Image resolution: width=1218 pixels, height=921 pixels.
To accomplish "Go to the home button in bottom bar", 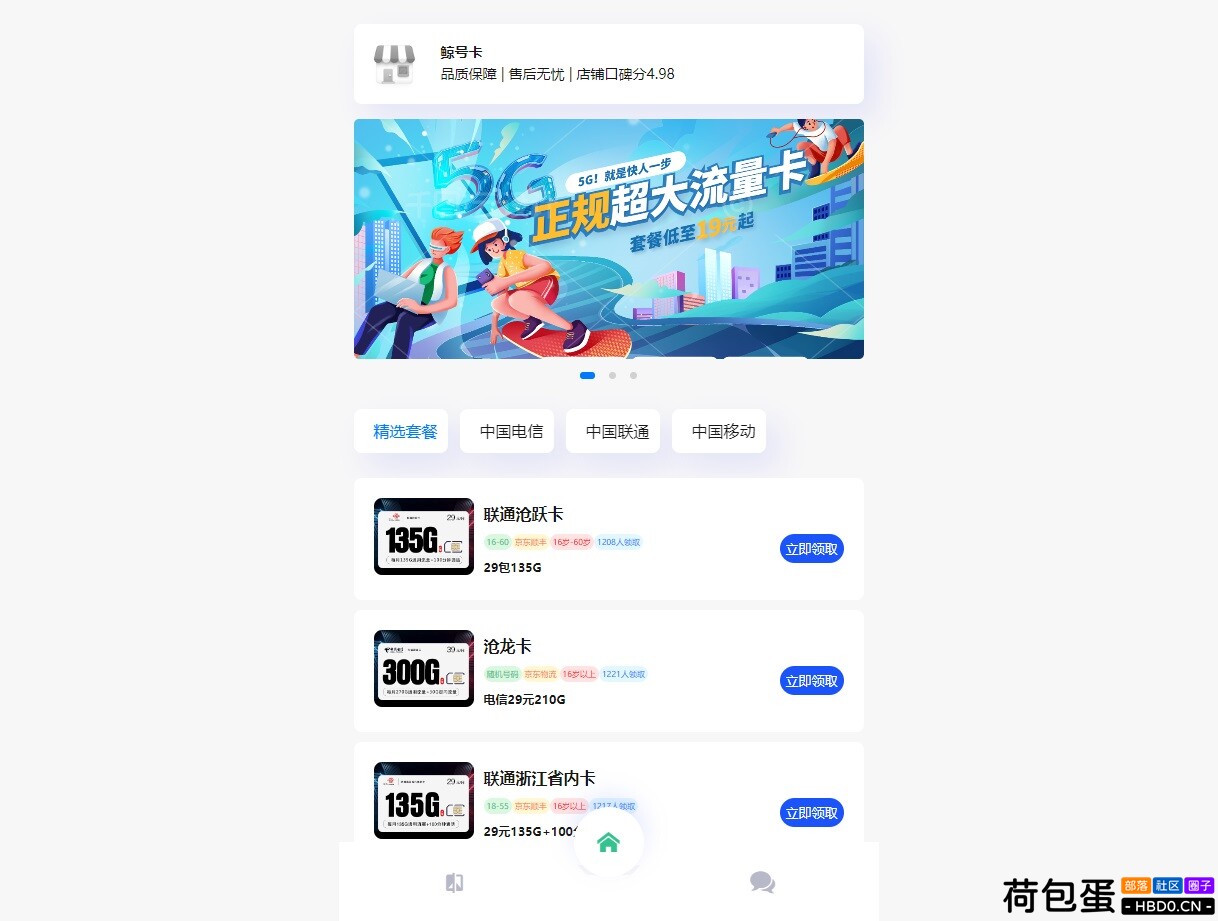I will pyautogui.click(x=608, y=842).
